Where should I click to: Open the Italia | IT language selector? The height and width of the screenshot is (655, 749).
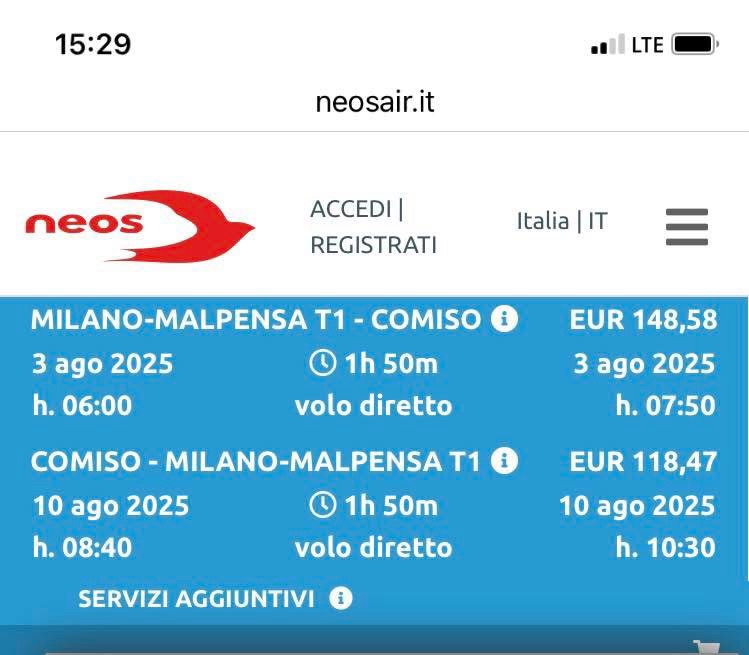click(562, 221)
